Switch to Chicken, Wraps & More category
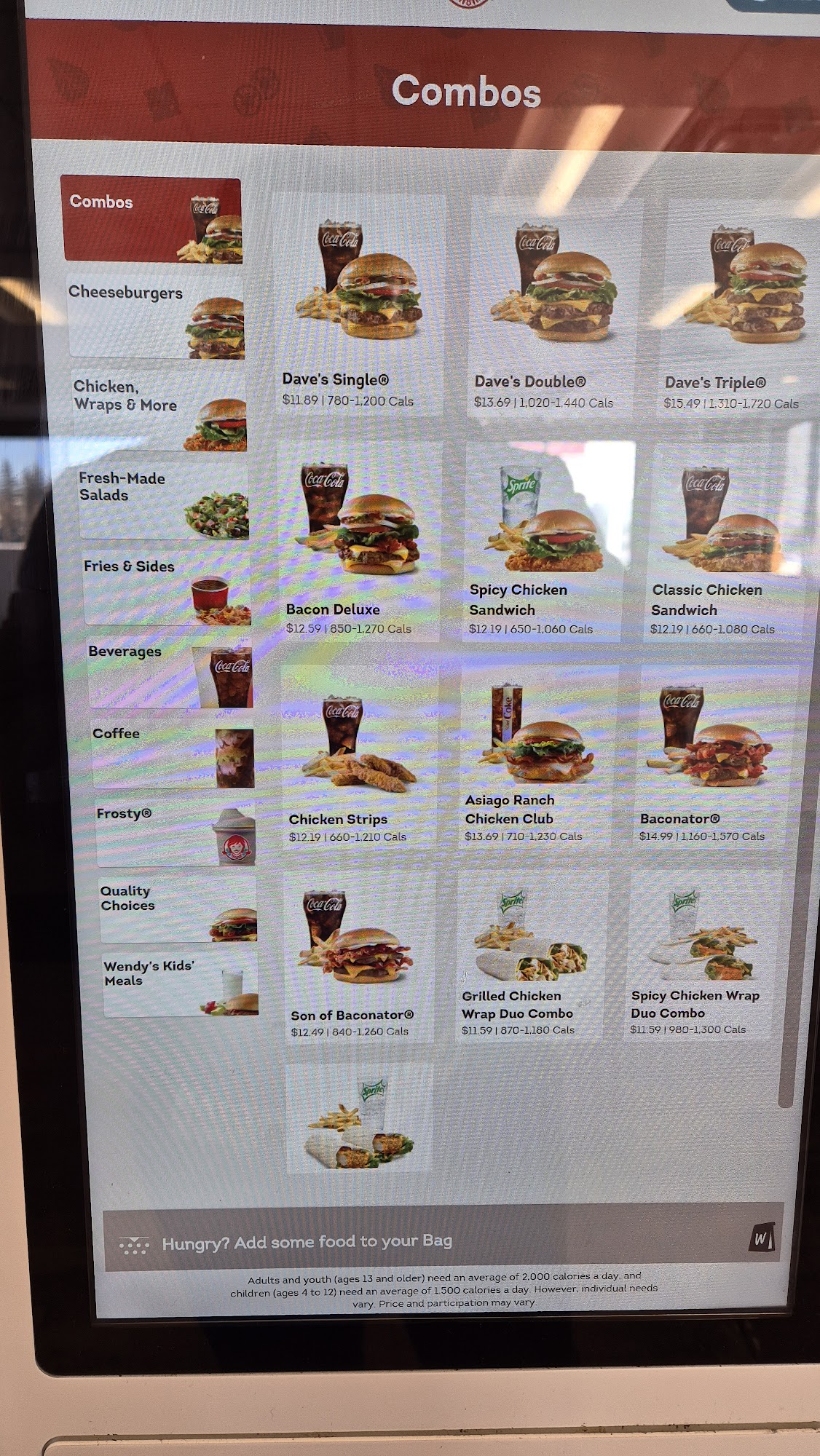The width and height of the screenshot is (820, 1456). (159, 410)
